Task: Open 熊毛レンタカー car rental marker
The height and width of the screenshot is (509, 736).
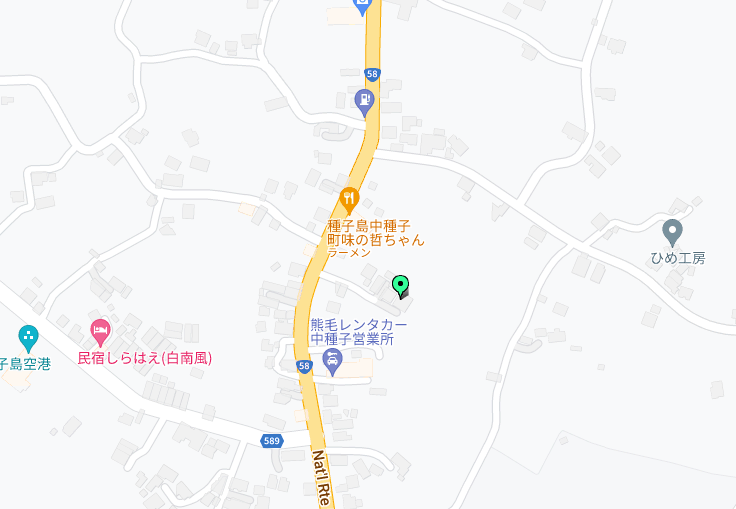Action: [x=333, y=358]
